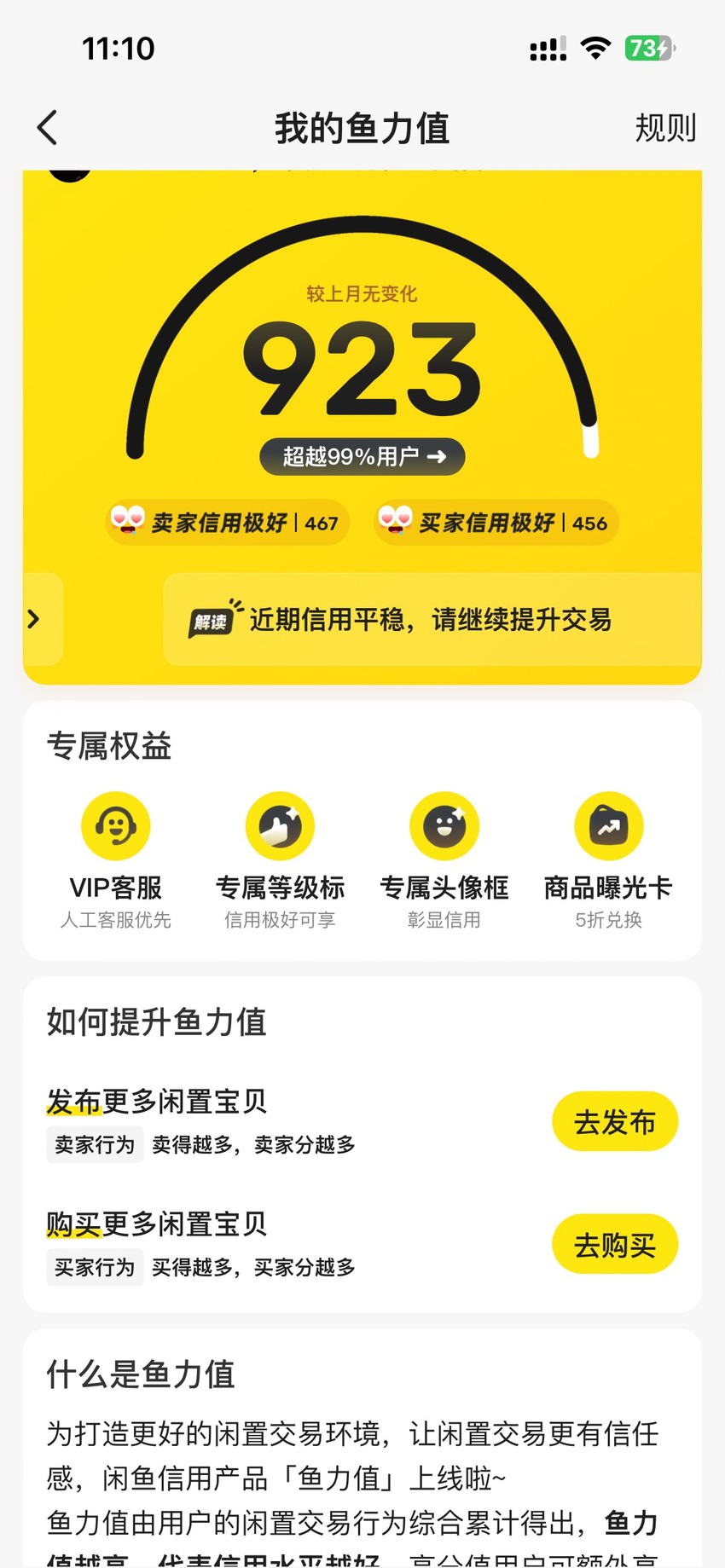This screenshot has width=725, height=1568.
Task: Tap the 去发布 button
Action: 615,1121
